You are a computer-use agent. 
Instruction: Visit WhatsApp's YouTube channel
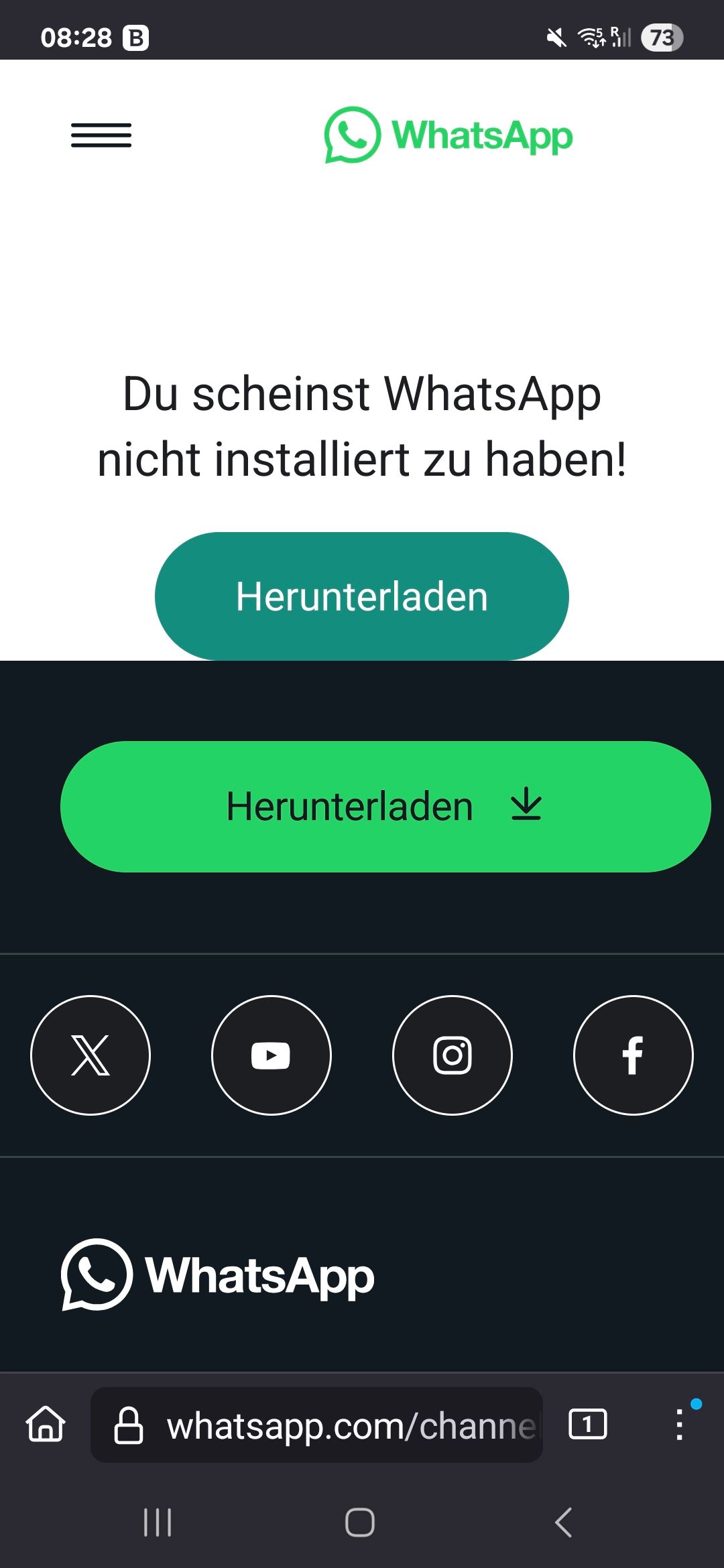pyautogui.click(x=271, y=1055)
